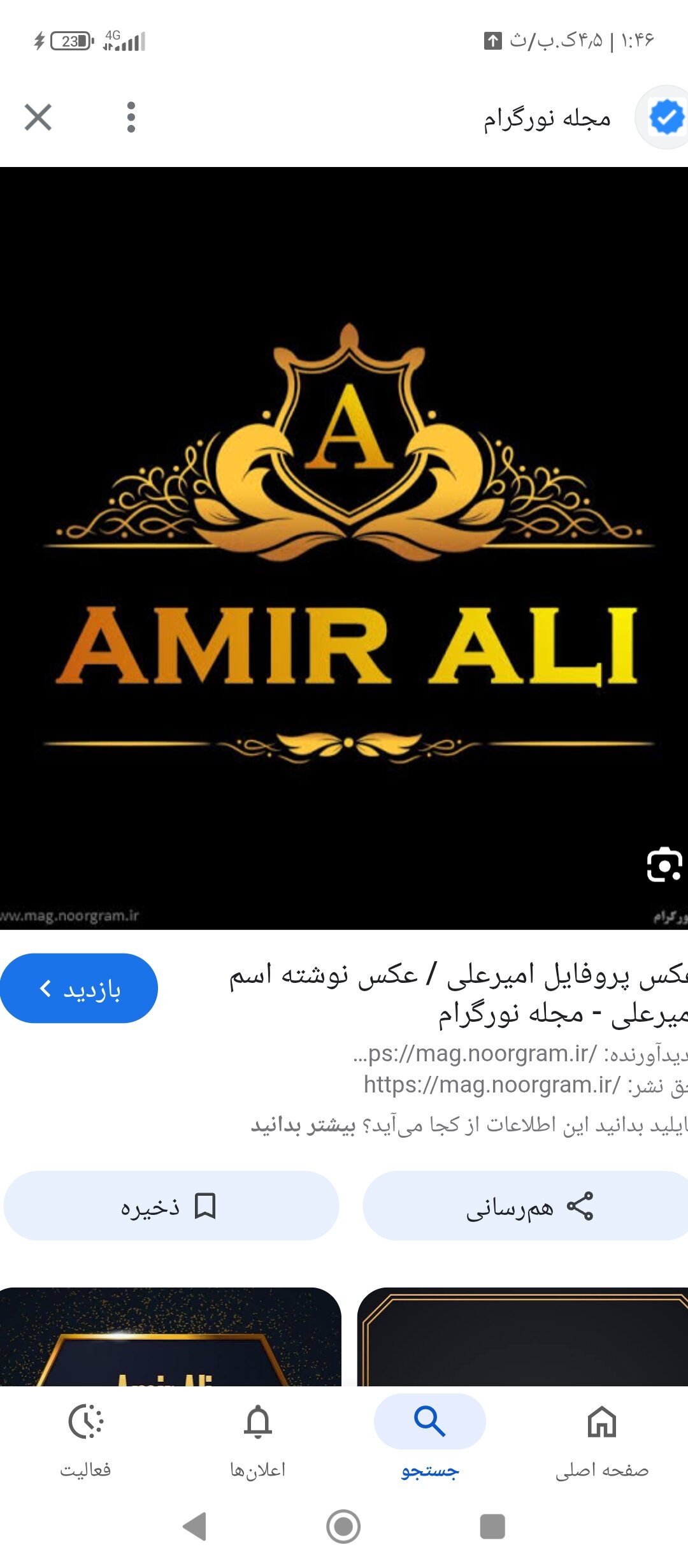Viewport: 688px width, 1568px height.
Task: Tap the system back button
Action: (x=195, y=1527)
